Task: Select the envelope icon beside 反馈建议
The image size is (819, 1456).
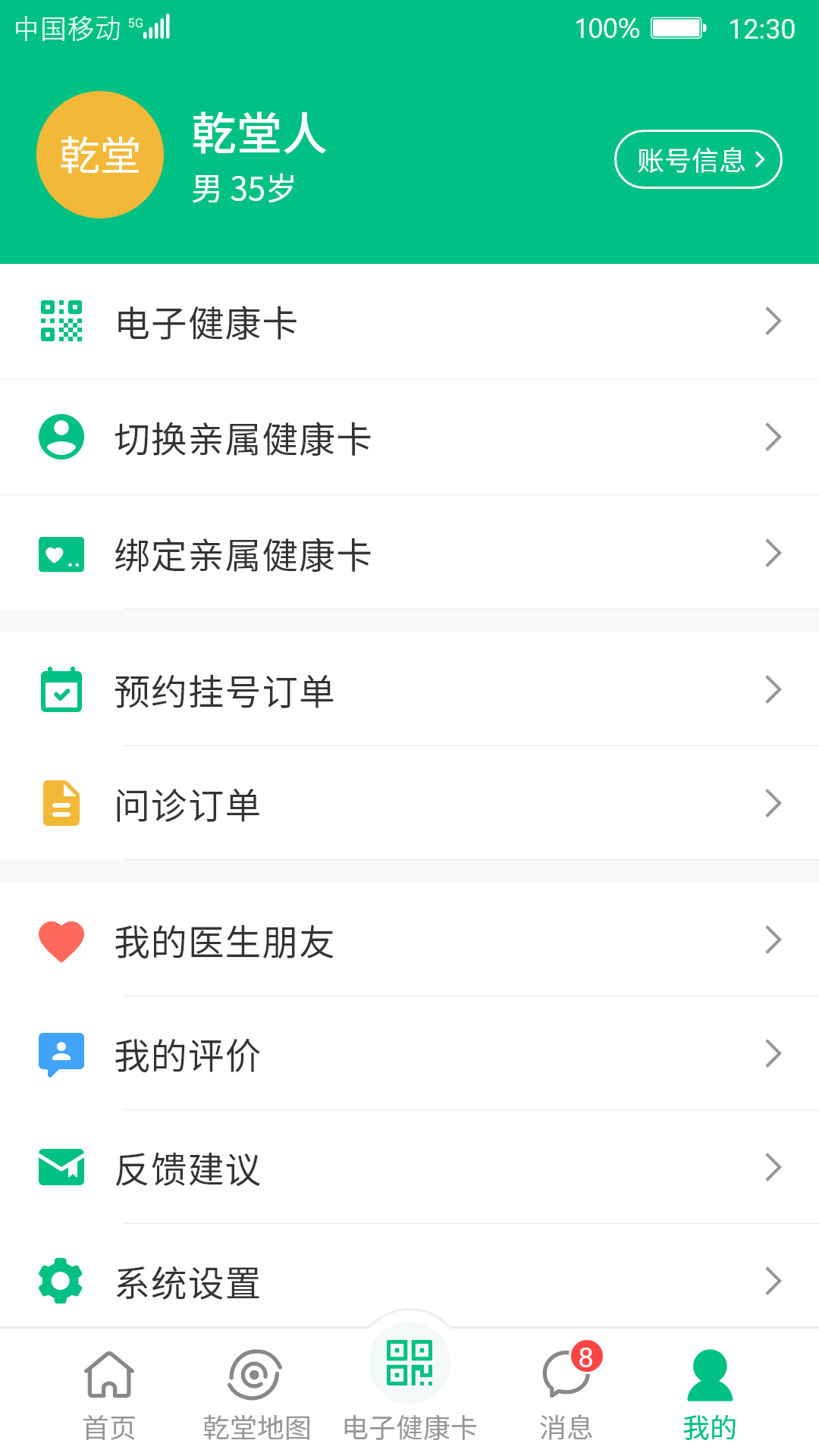Action: point(61,1168)
